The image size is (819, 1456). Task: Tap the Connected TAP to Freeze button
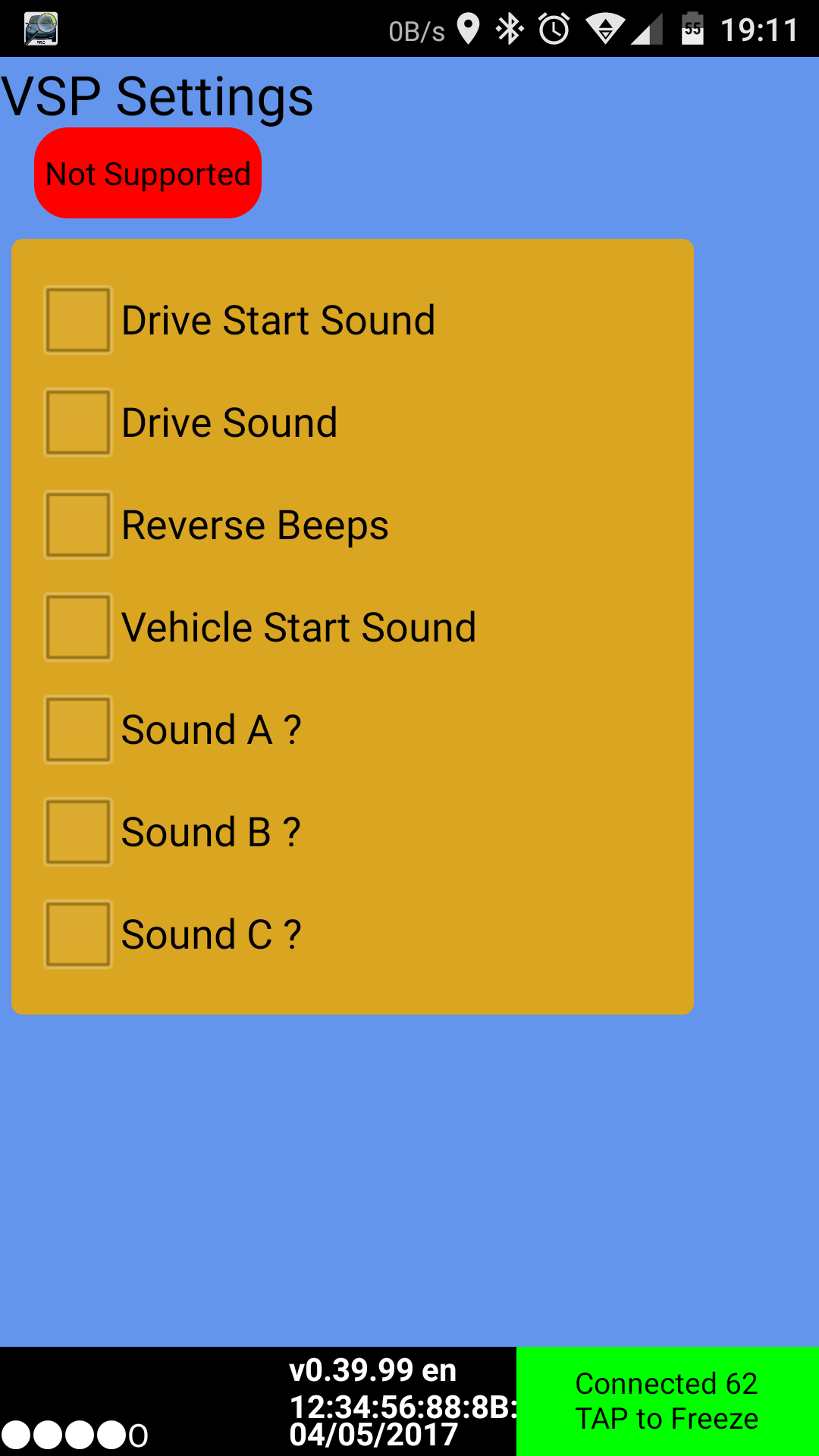(x=667, y=1401)
